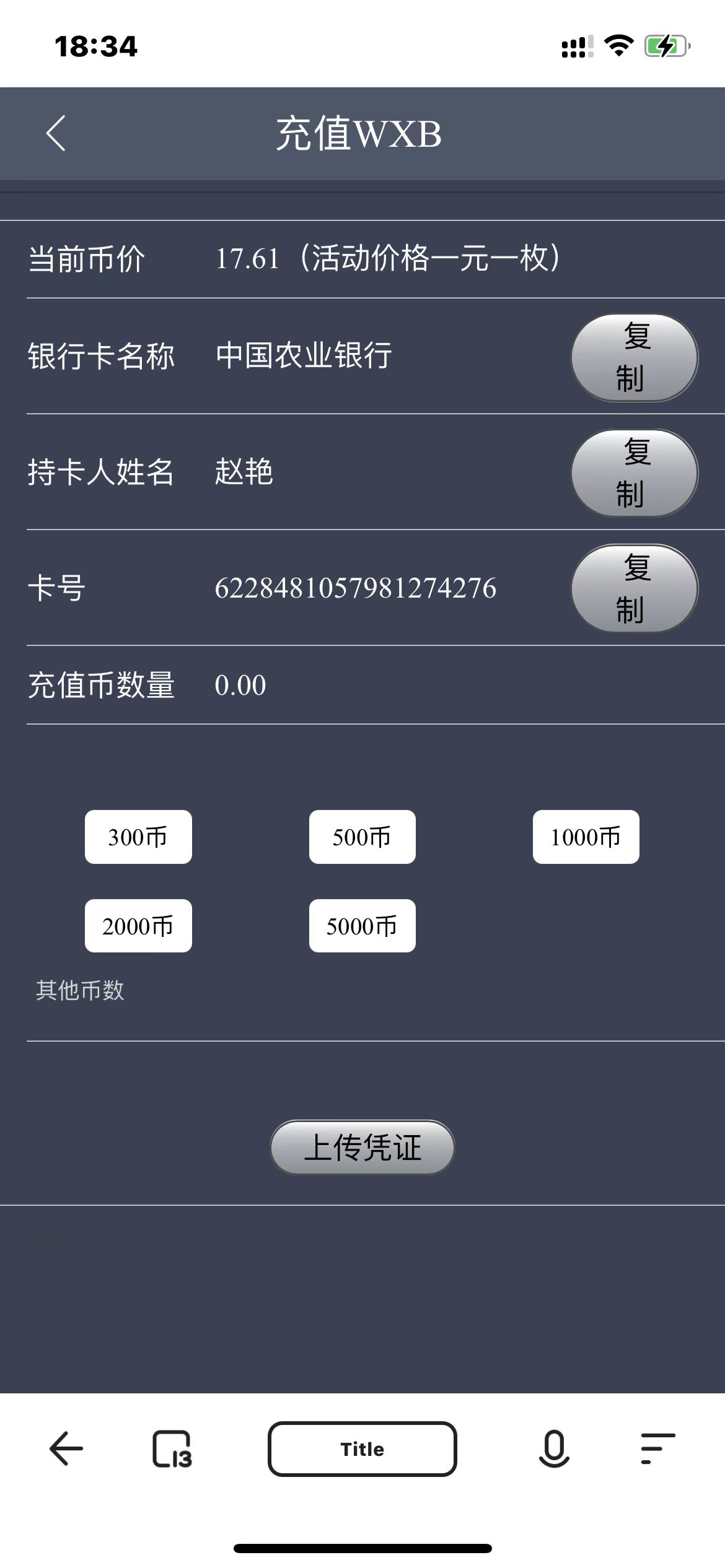Viewport: 725px width, 1568px height.
Task: Copy the card number
Action: tap(635, 588)
